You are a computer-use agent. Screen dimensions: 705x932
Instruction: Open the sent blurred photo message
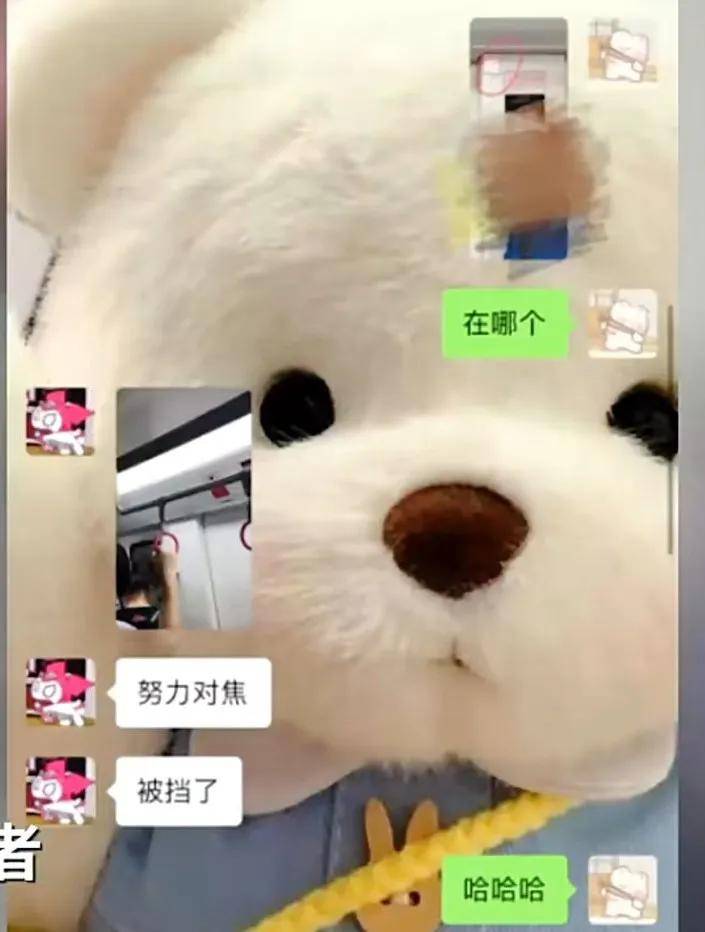(x=520, y=140)
